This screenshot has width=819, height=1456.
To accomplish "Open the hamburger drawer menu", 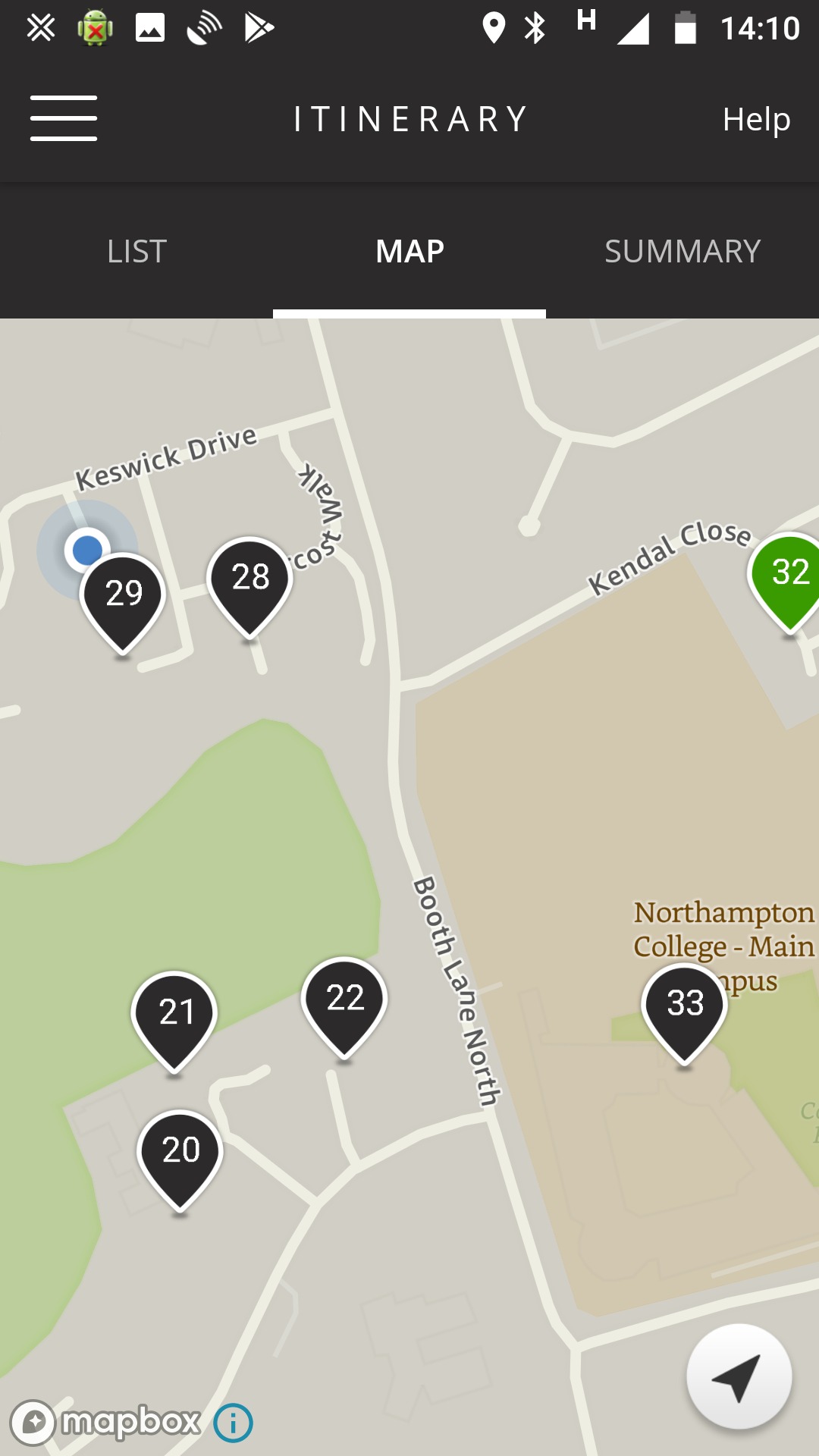I will click(64, 119).
